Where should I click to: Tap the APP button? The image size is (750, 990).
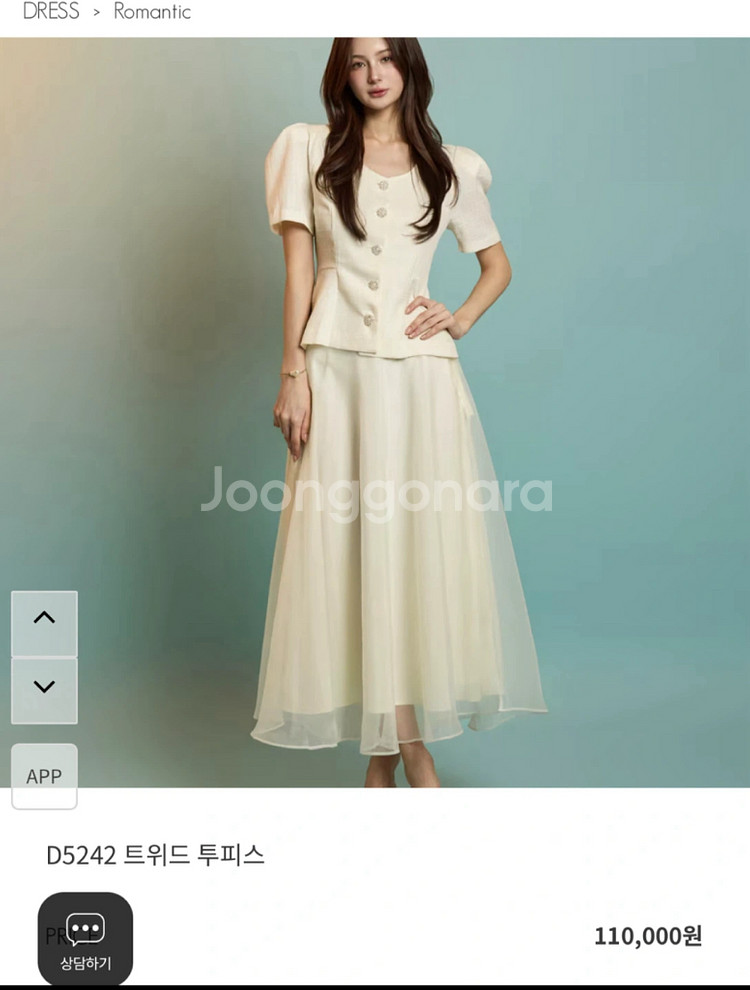tap(44, 776)
